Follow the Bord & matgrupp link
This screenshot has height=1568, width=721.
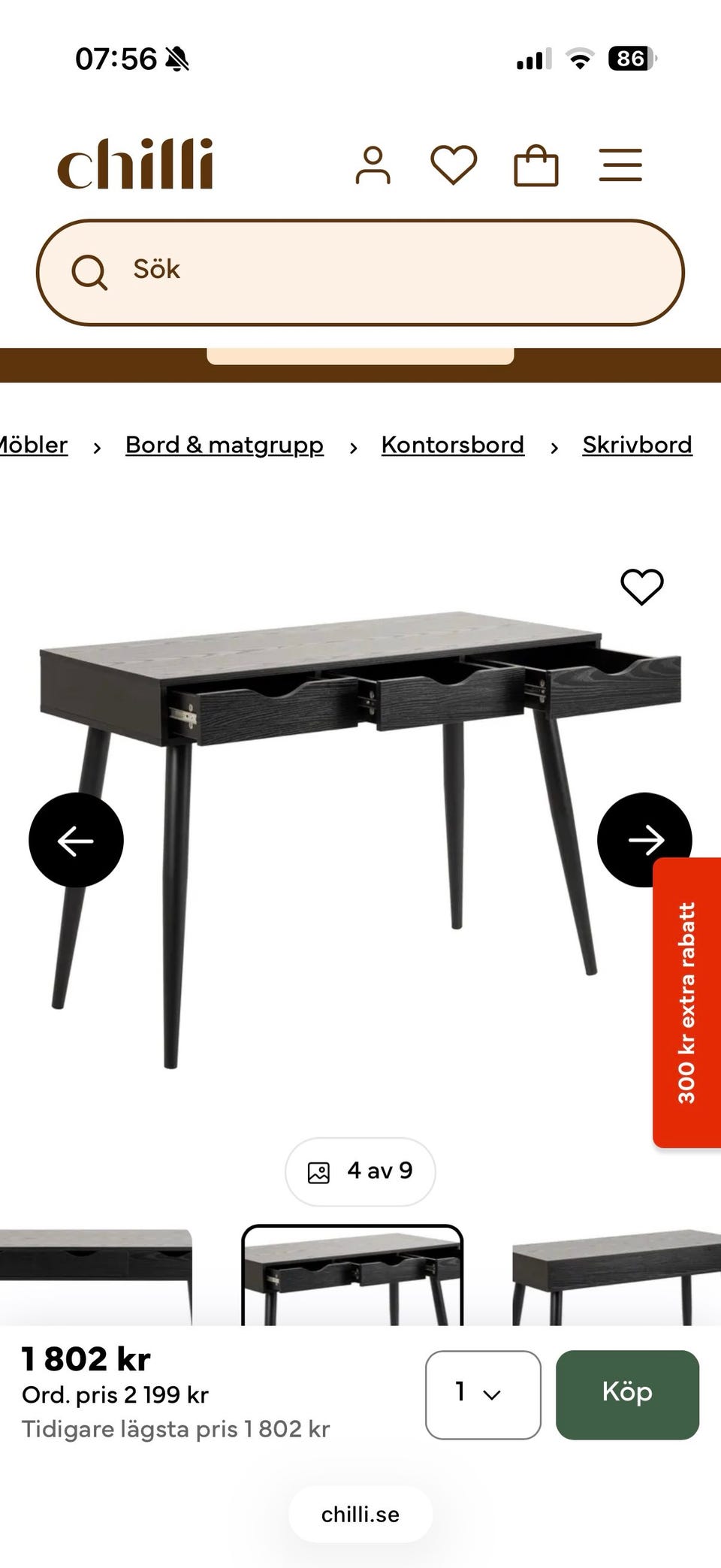pos(223,444)
